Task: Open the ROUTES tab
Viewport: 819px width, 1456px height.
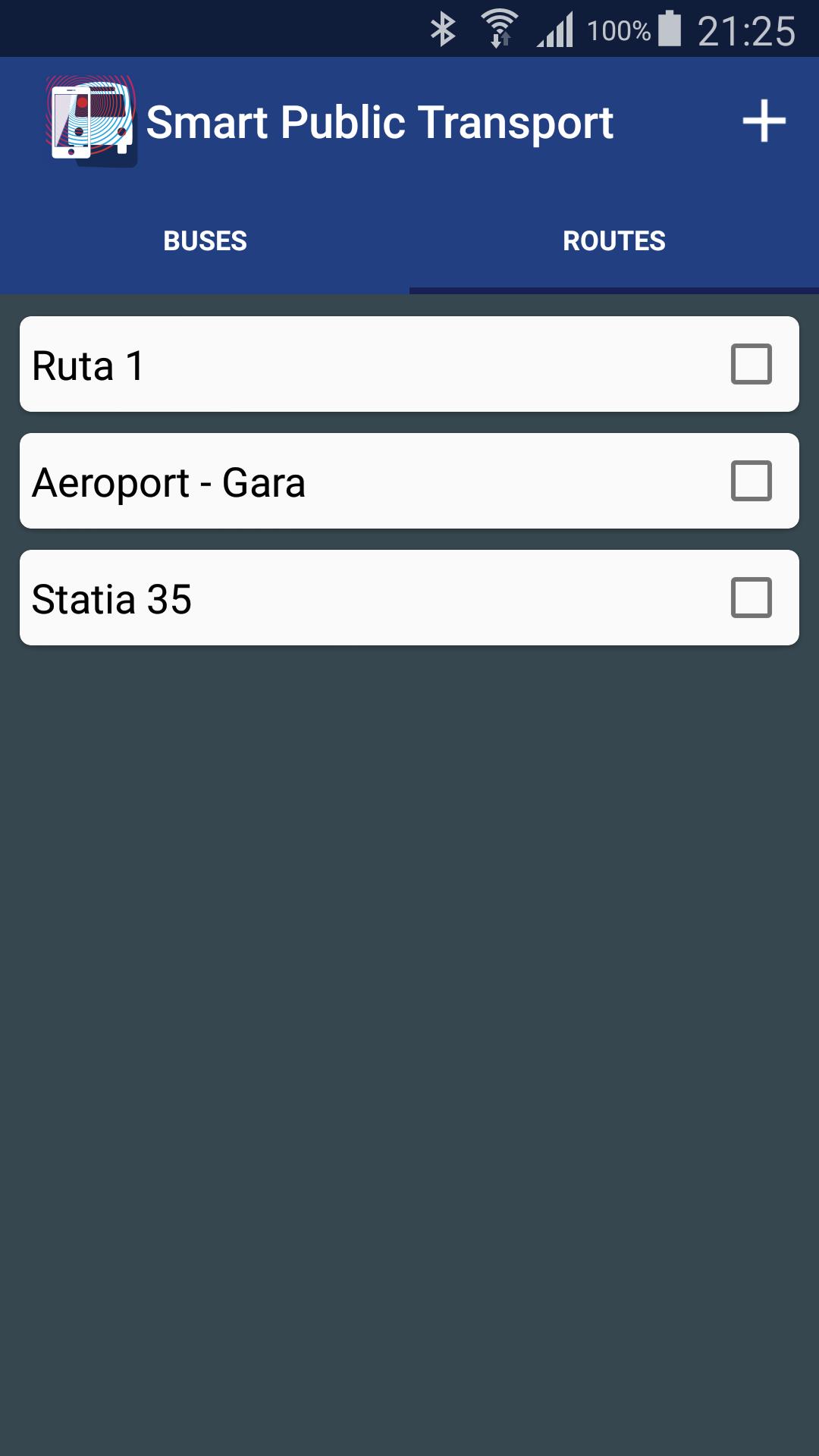Action: point(613,241)
